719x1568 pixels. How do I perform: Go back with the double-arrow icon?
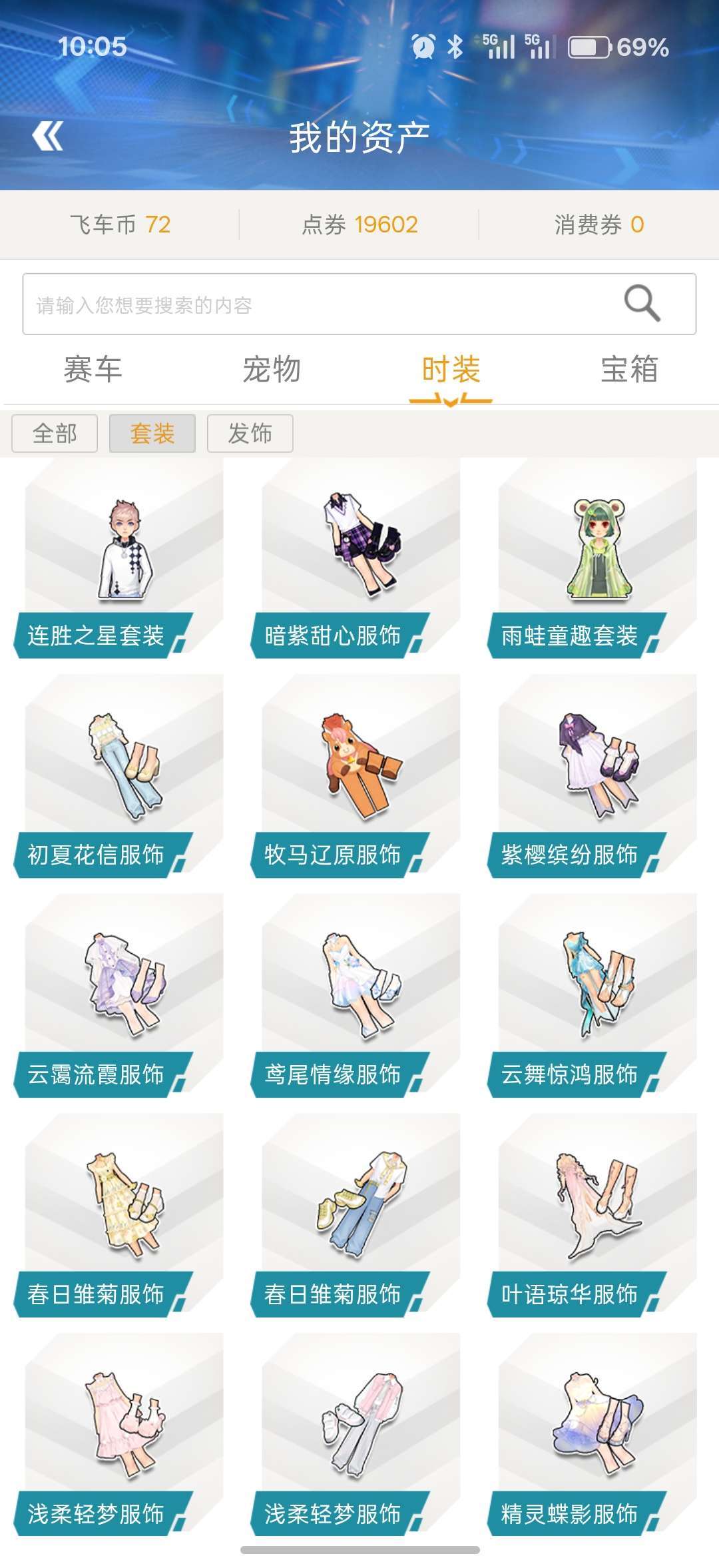[48, 136]
